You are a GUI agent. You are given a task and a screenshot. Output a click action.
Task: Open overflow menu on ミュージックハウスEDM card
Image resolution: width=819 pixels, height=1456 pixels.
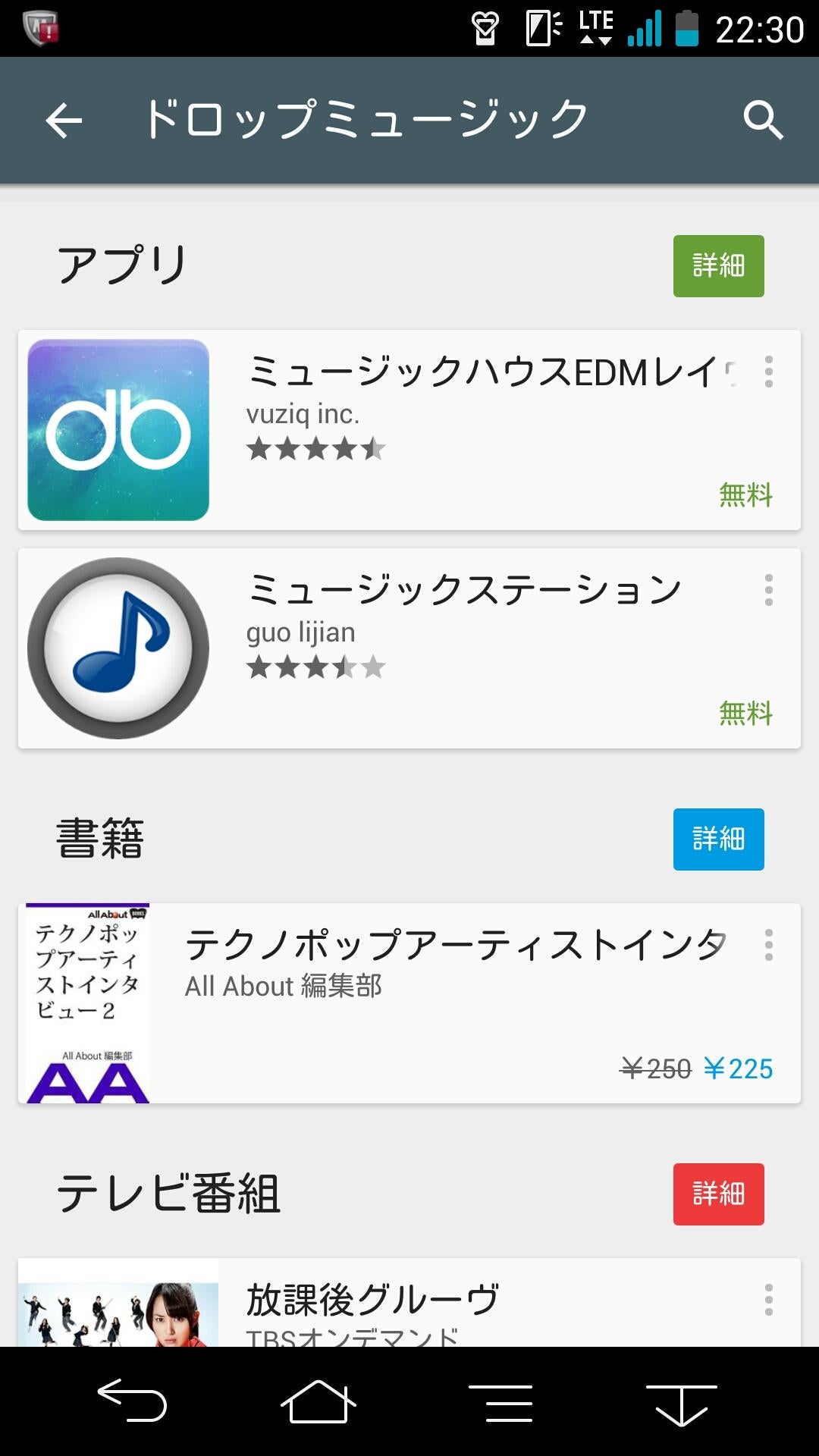coord(769,372)
